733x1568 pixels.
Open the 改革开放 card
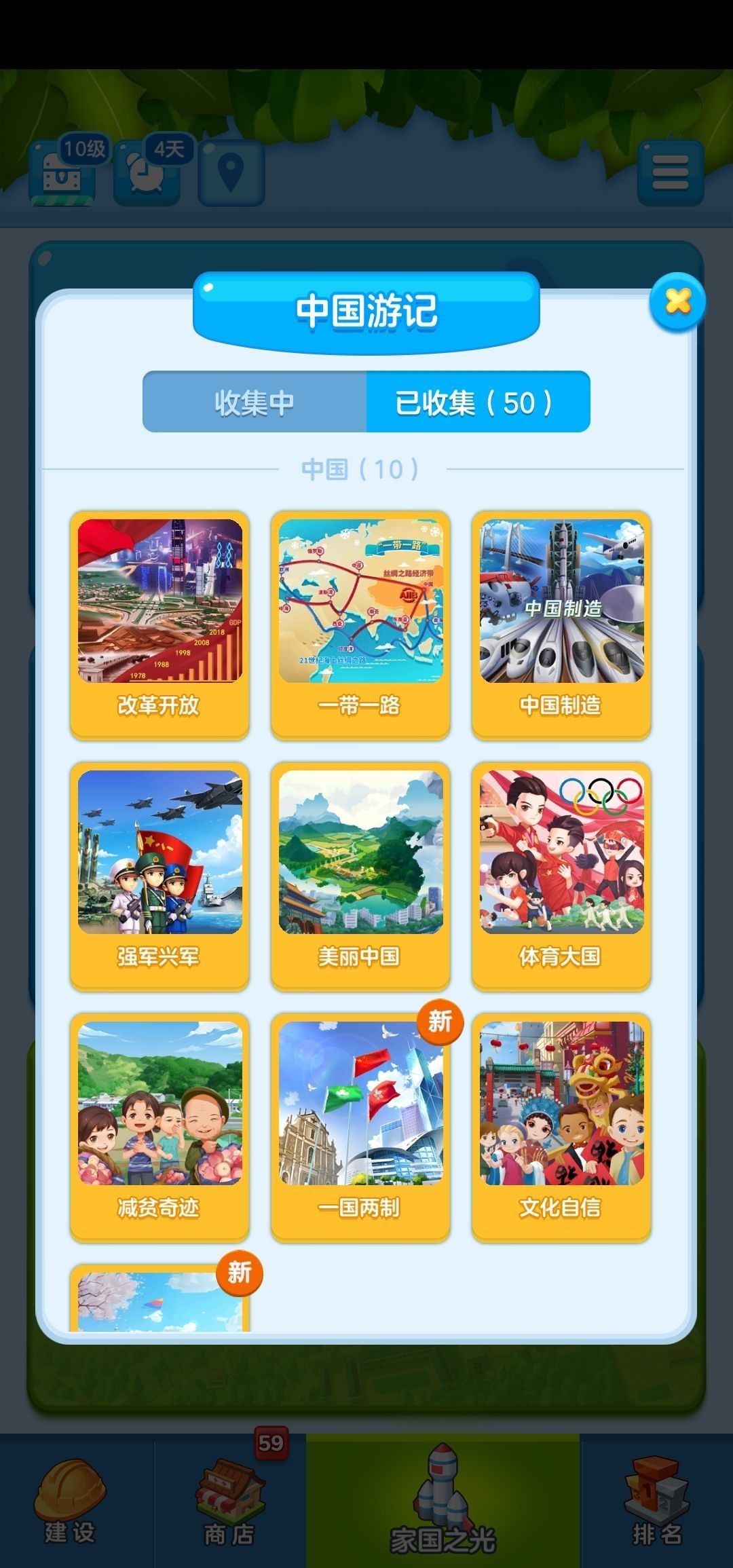159,624
